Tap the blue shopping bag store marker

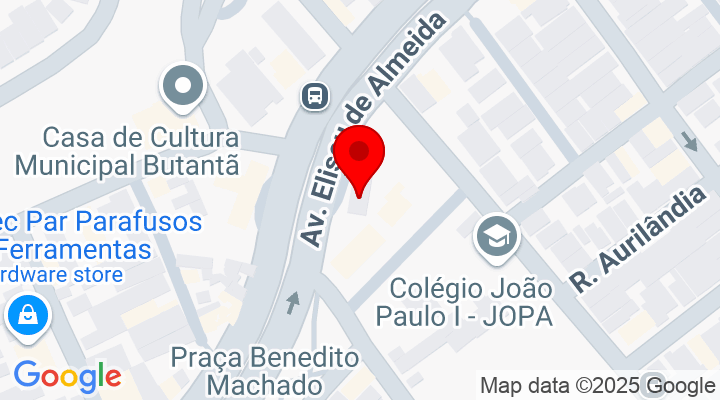[28, 317]
